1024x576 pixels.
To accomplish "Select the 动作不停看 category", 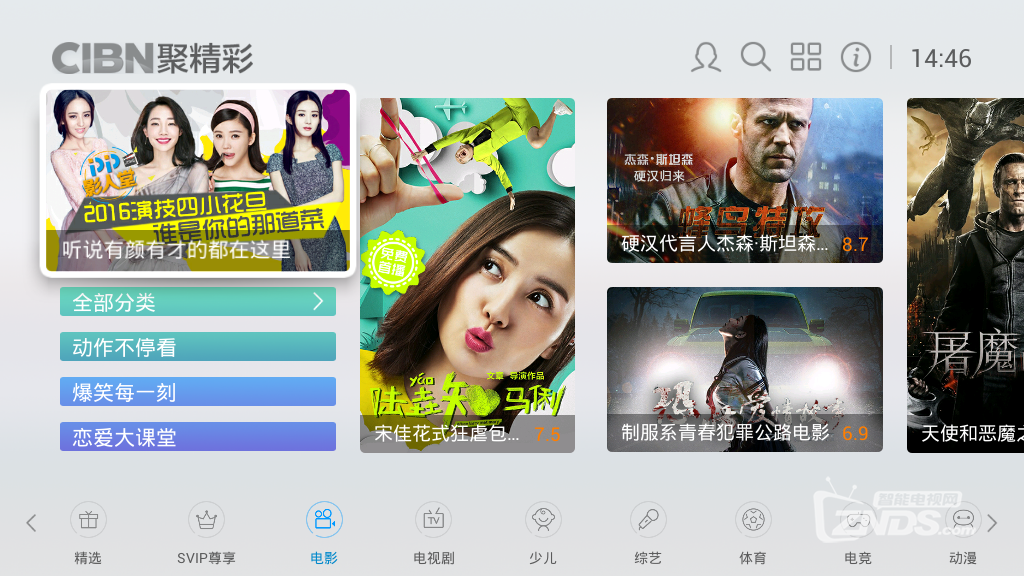I will [198, 347].
